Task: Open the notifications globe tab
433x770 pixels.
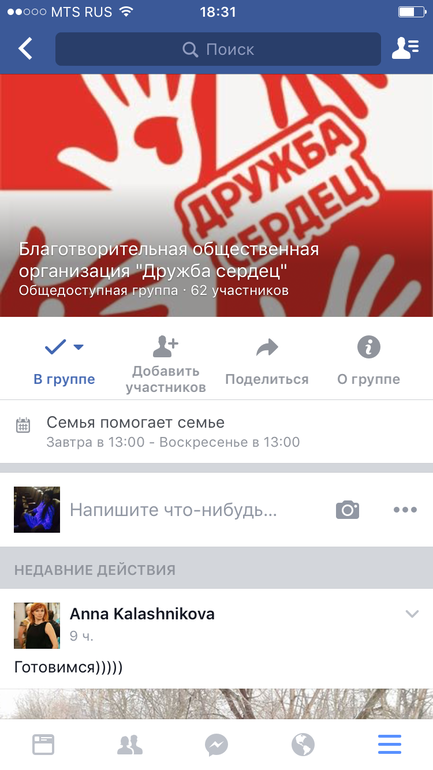Action: (x=303, y=745)
